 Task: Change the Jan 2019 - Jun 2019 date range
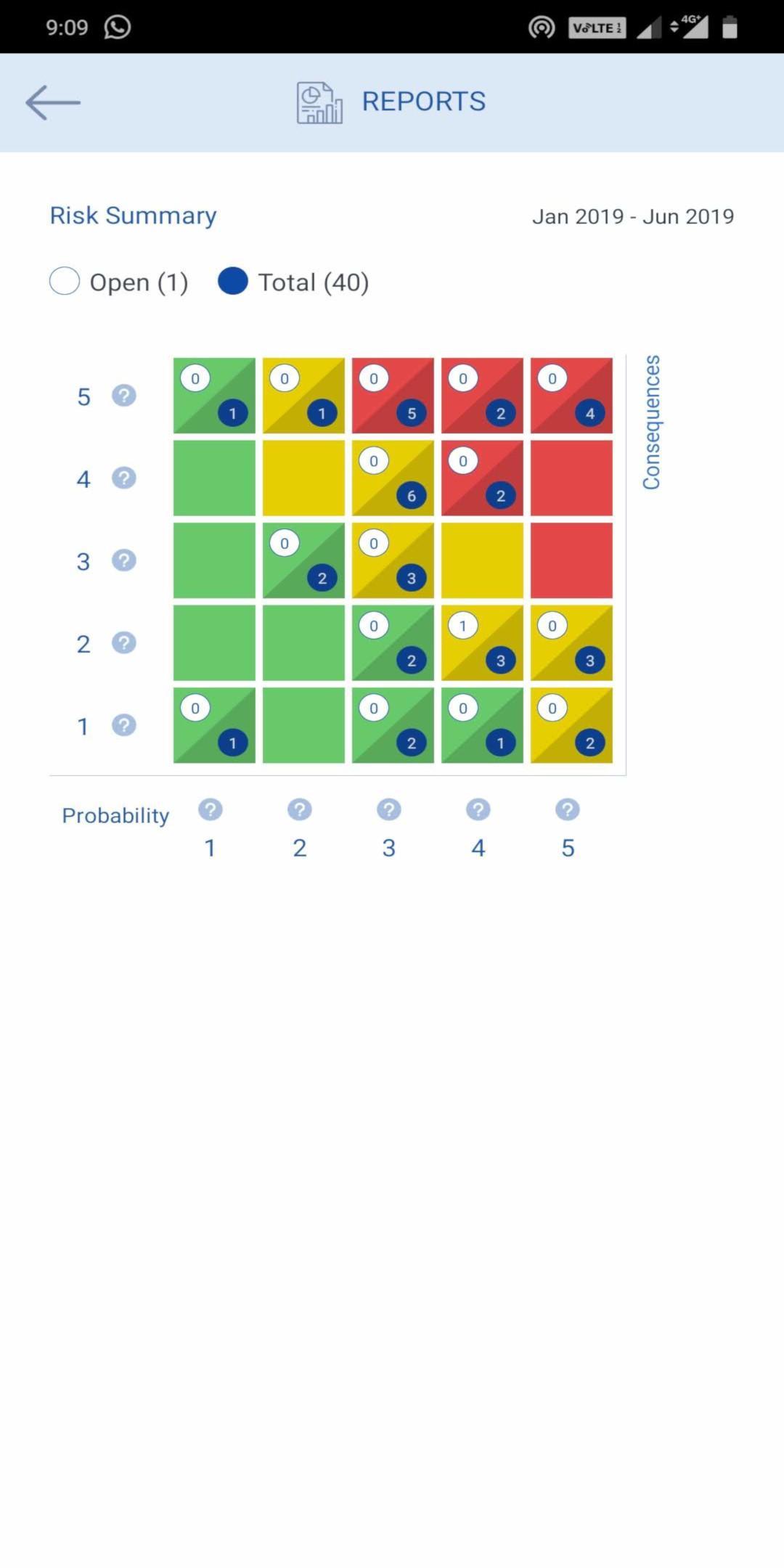tap(633, 216)
